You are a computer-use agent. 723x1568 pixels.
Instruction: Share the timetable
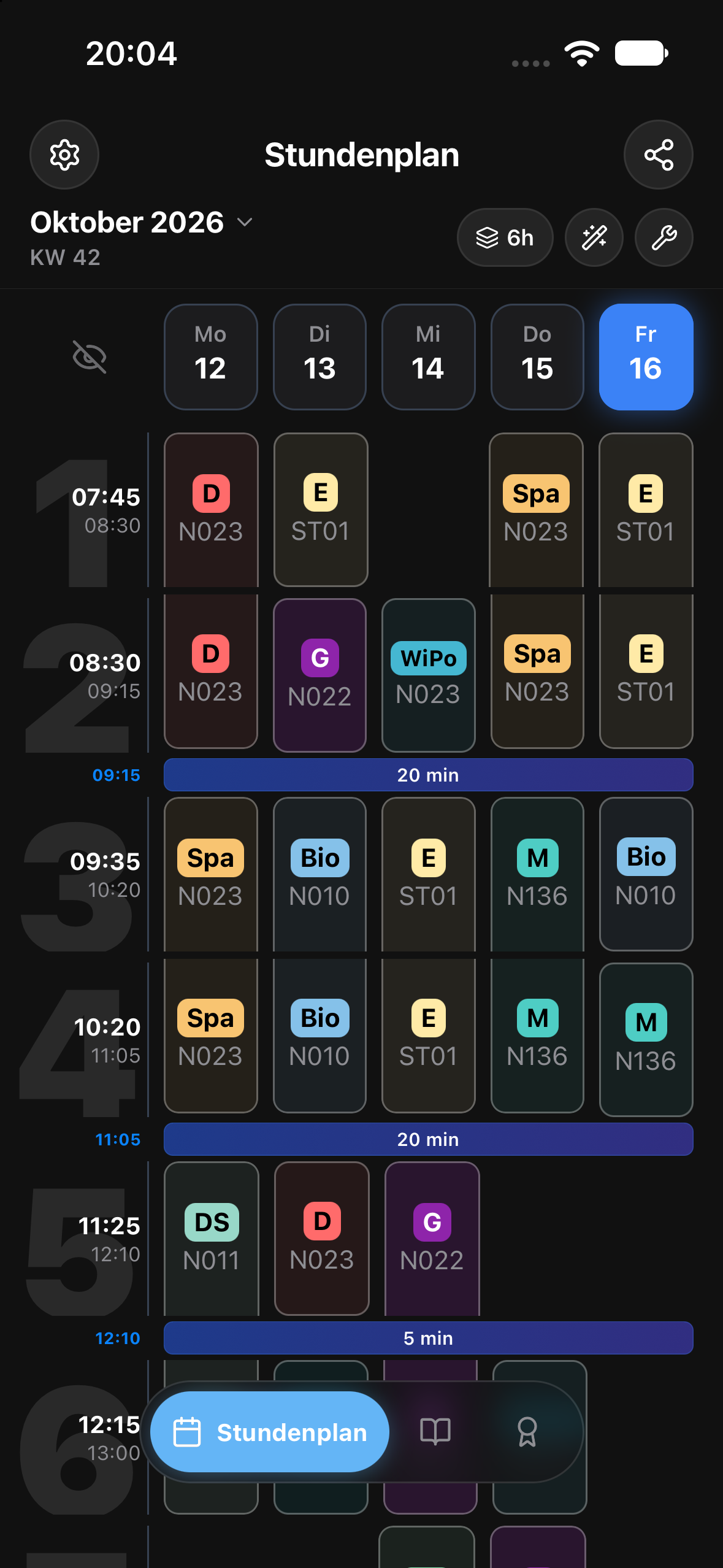click(659, 155)
